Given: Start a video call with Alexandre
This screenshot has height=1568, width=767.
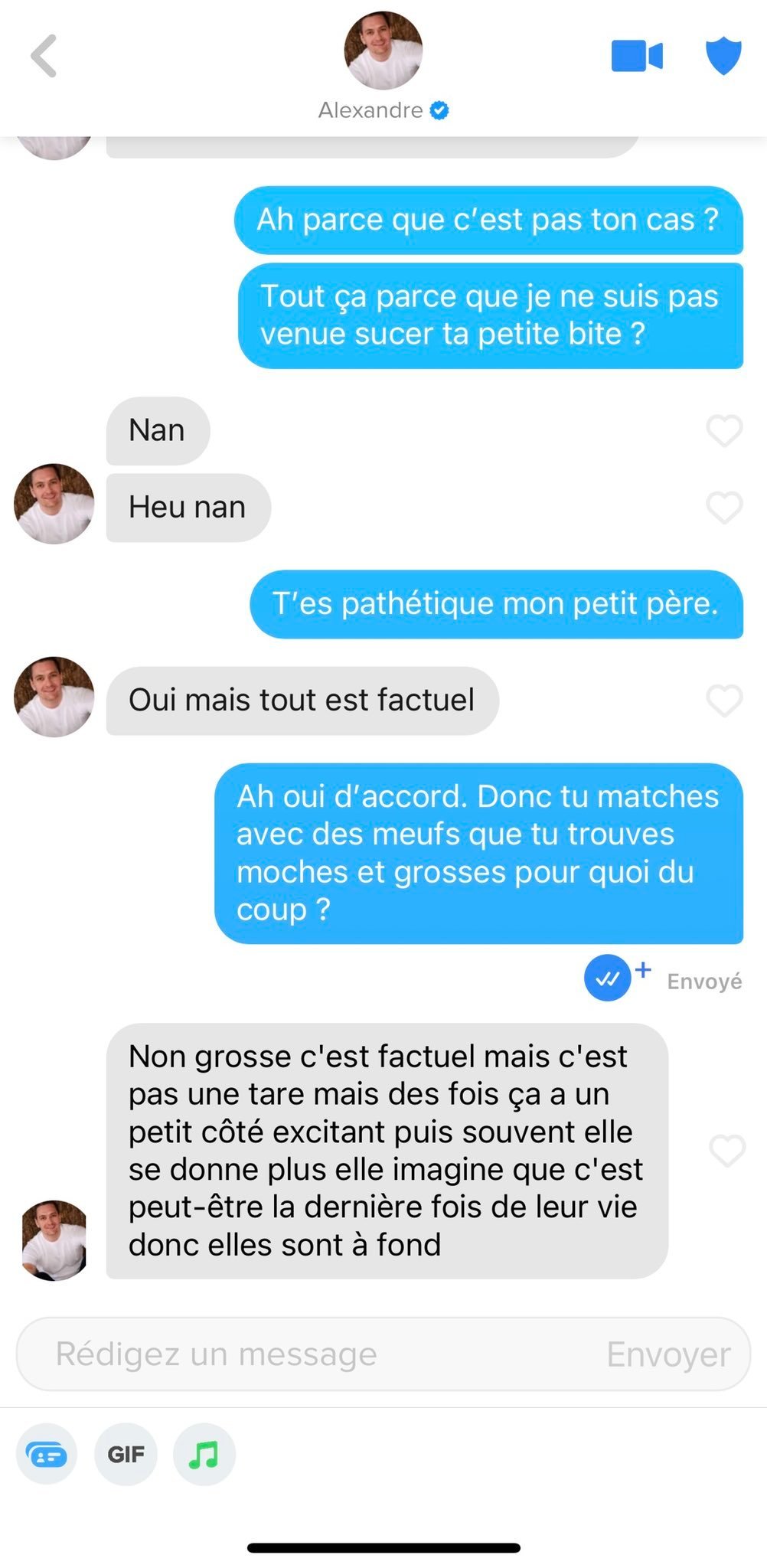Looking at the screenshot, I should [637, 56].
